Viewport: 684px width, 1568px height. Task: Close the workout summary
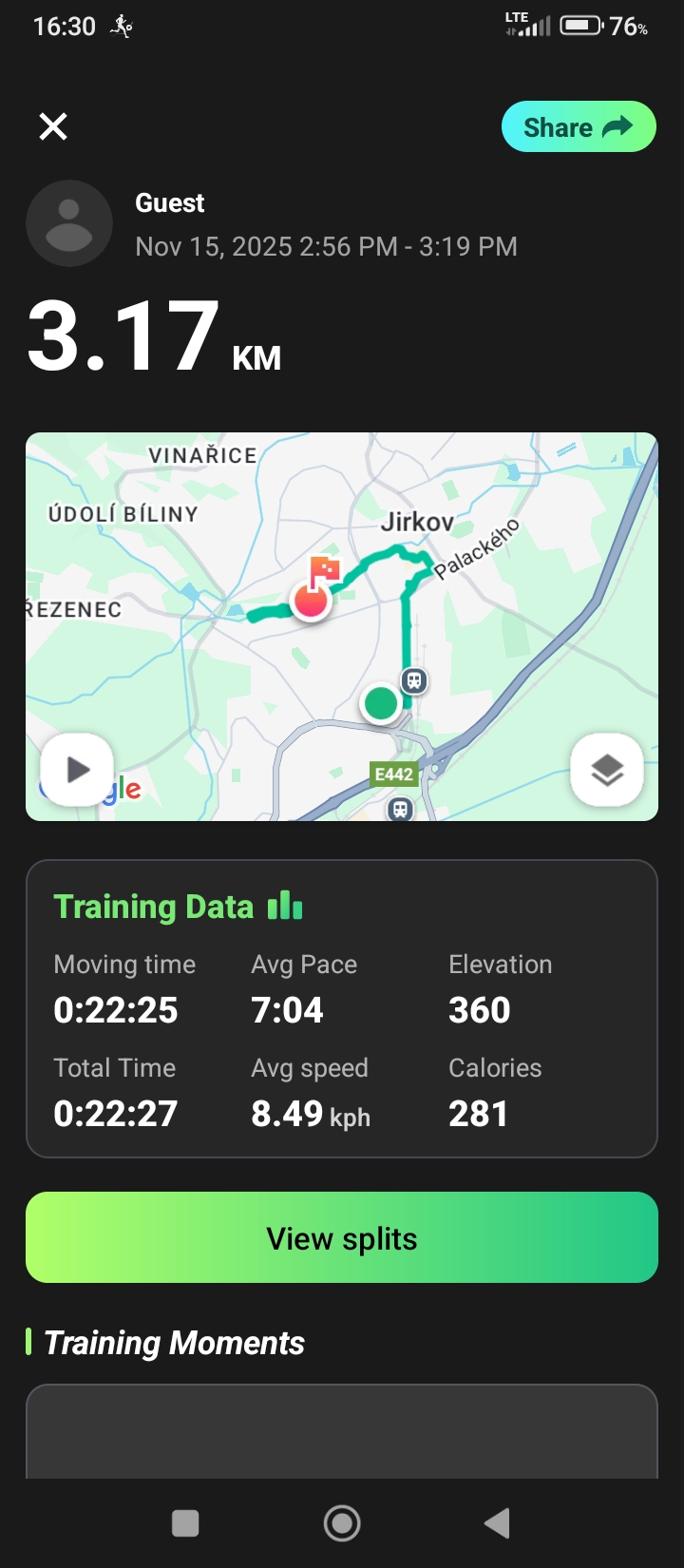pyautogui.click(x=53, y=126)
